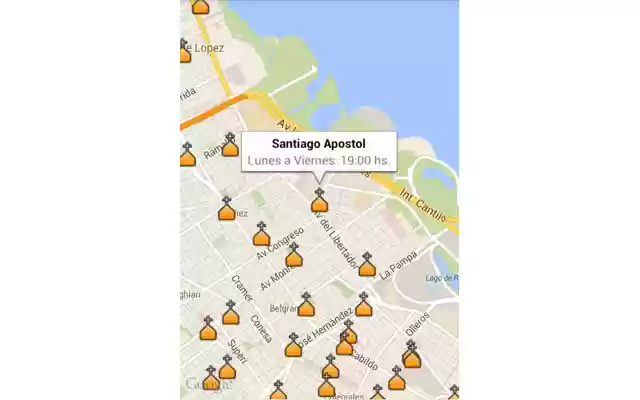Tap the church marker near the Lopez label
This screenshot has width=640, height=400.
tap(185, 52)
